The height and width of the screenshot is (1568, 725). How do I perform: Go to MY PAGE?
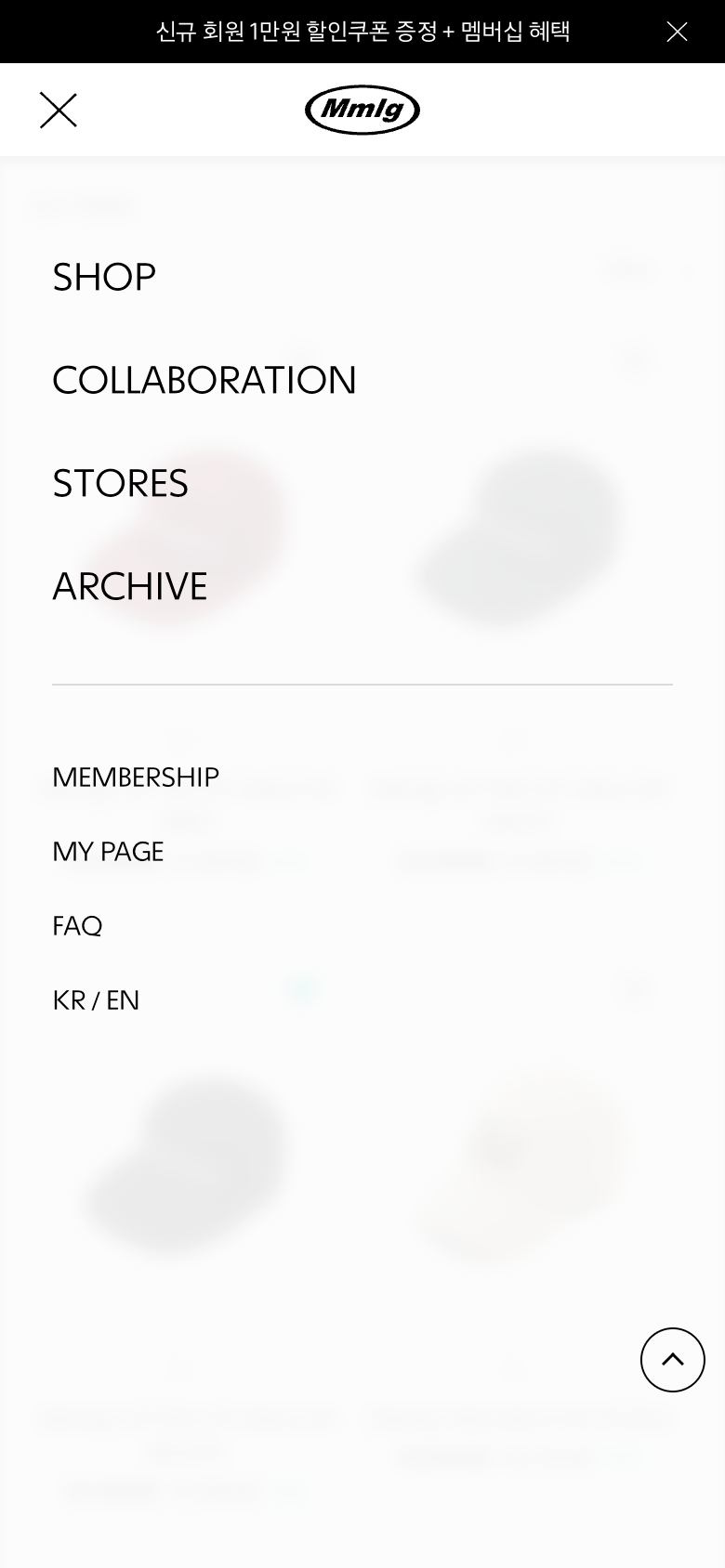click(x=108, y=851)
